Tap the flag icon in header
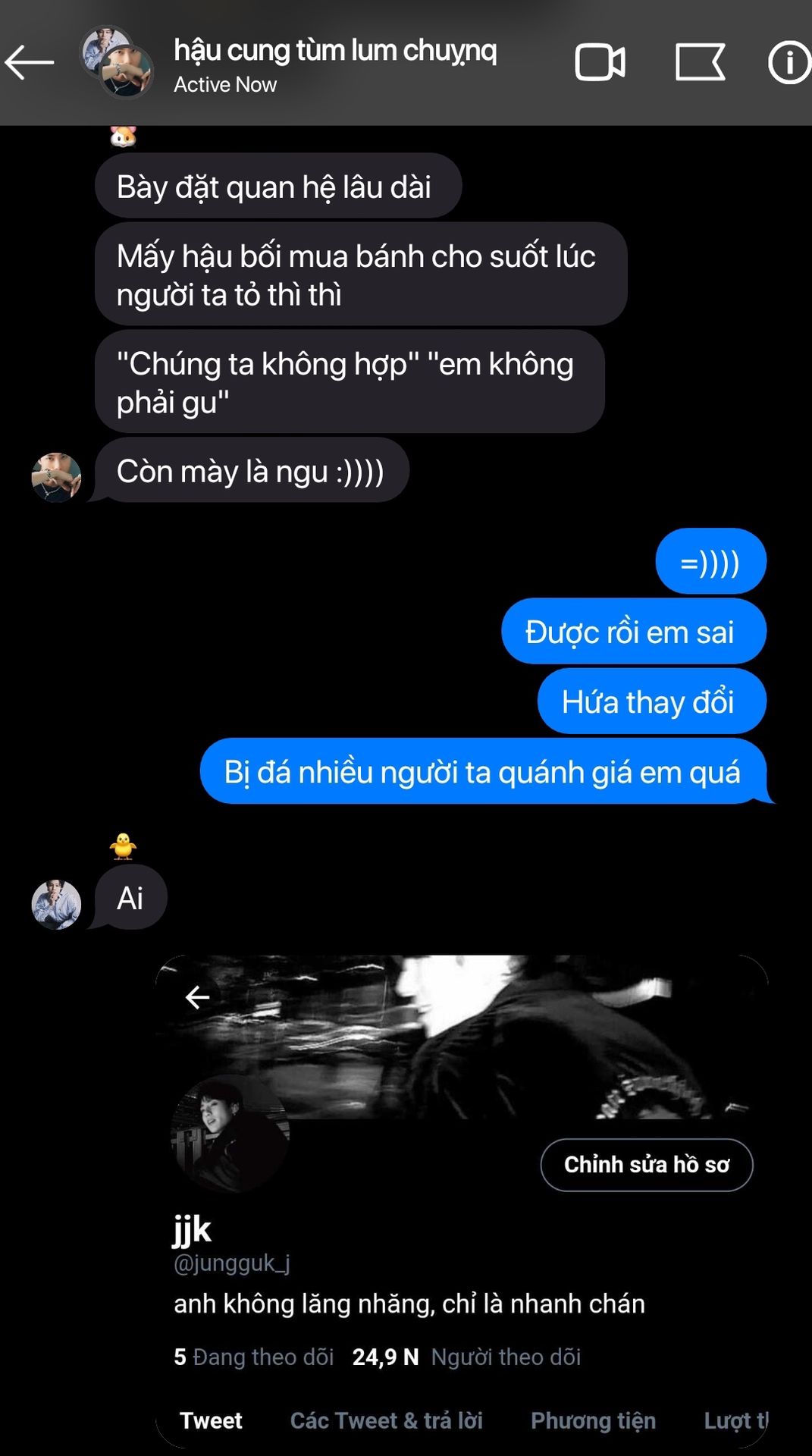The width and height of the screenshot is (812, 1456). click(x=699, y=62)
